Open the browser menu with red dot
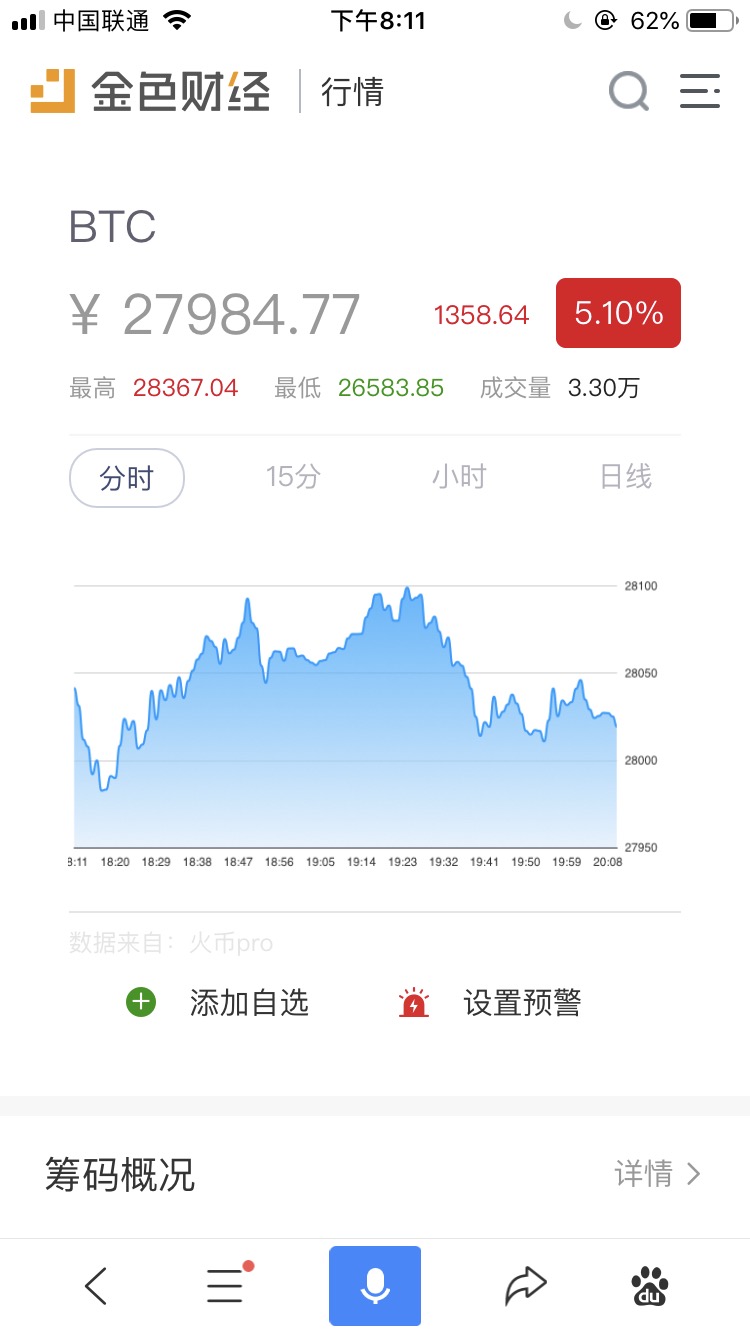750x1334 pixels. tap(226, 1286)
